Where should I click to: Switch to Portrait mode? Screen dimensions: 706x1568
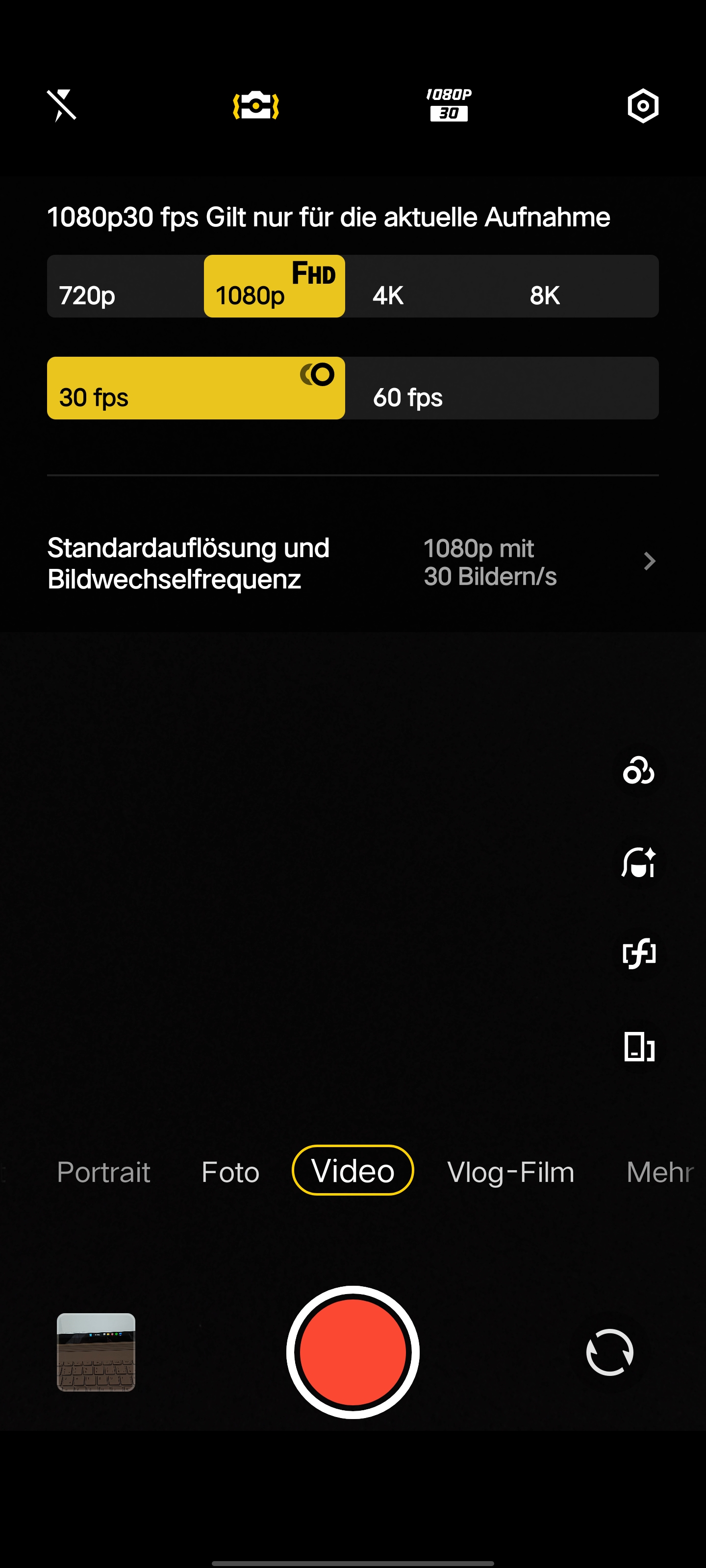pyautogui.click(x=103, y=1172)
